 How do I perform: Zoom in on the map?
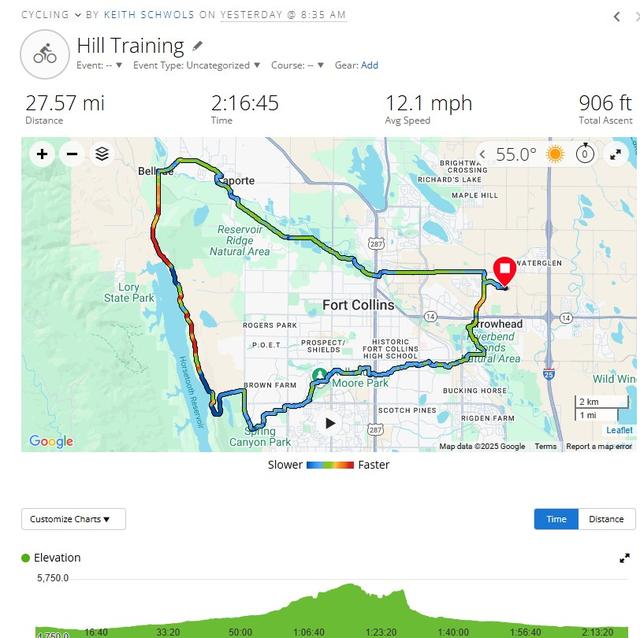pos(42,154)
